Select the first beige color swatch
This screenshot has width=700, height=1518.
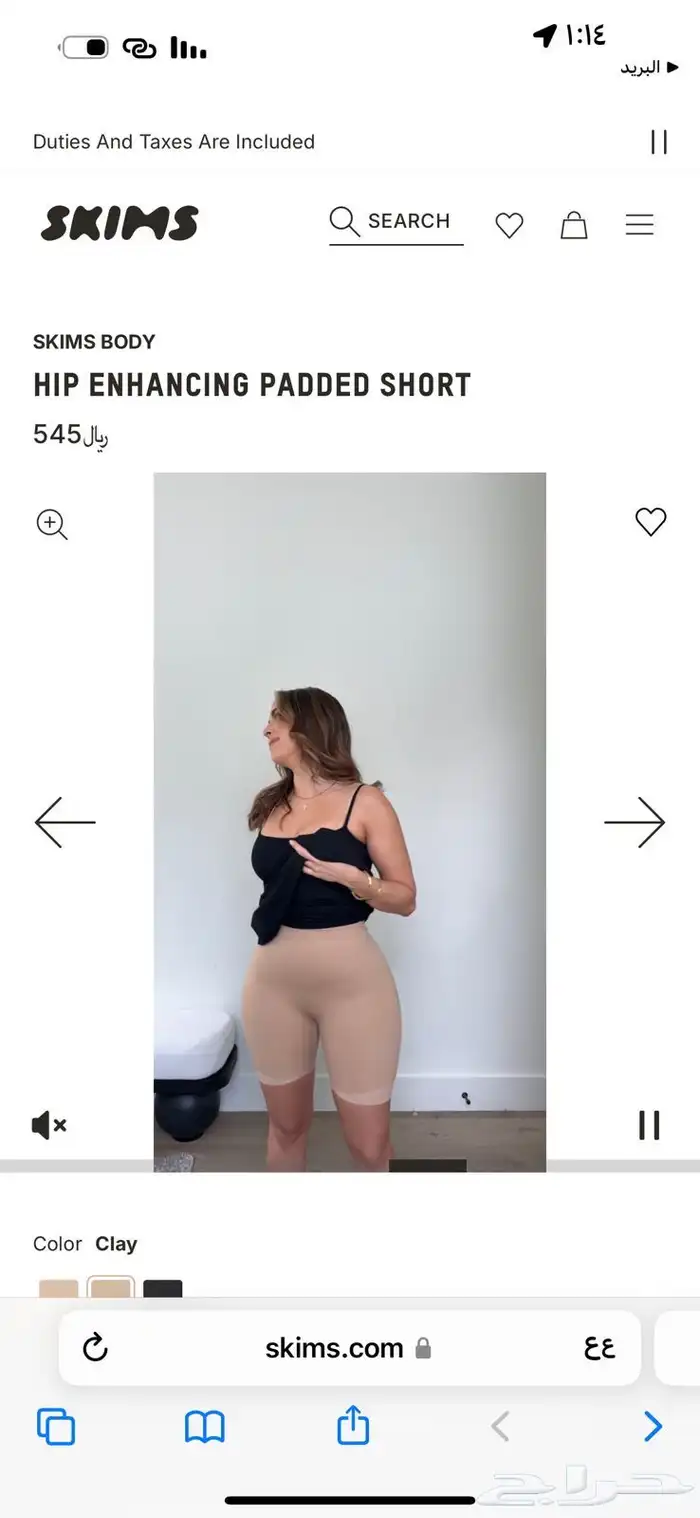point(59,1289)
